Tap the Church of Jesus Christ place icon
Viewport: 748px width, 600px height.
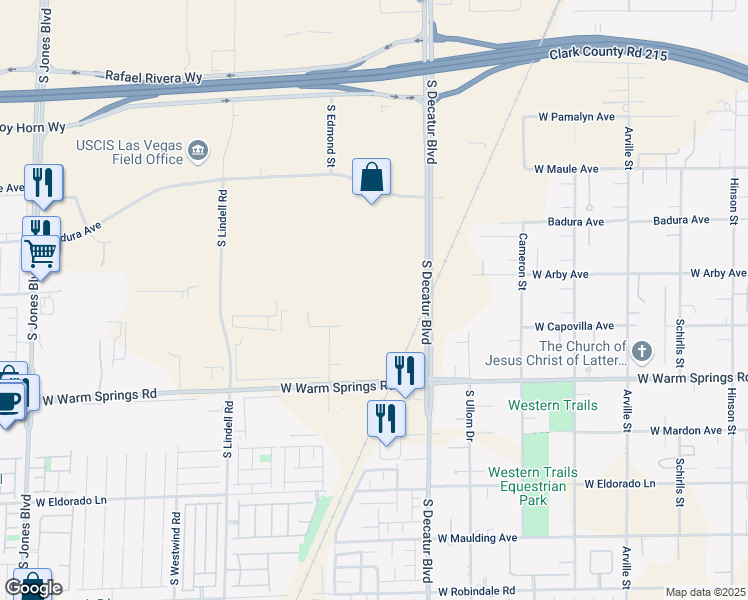642,352
